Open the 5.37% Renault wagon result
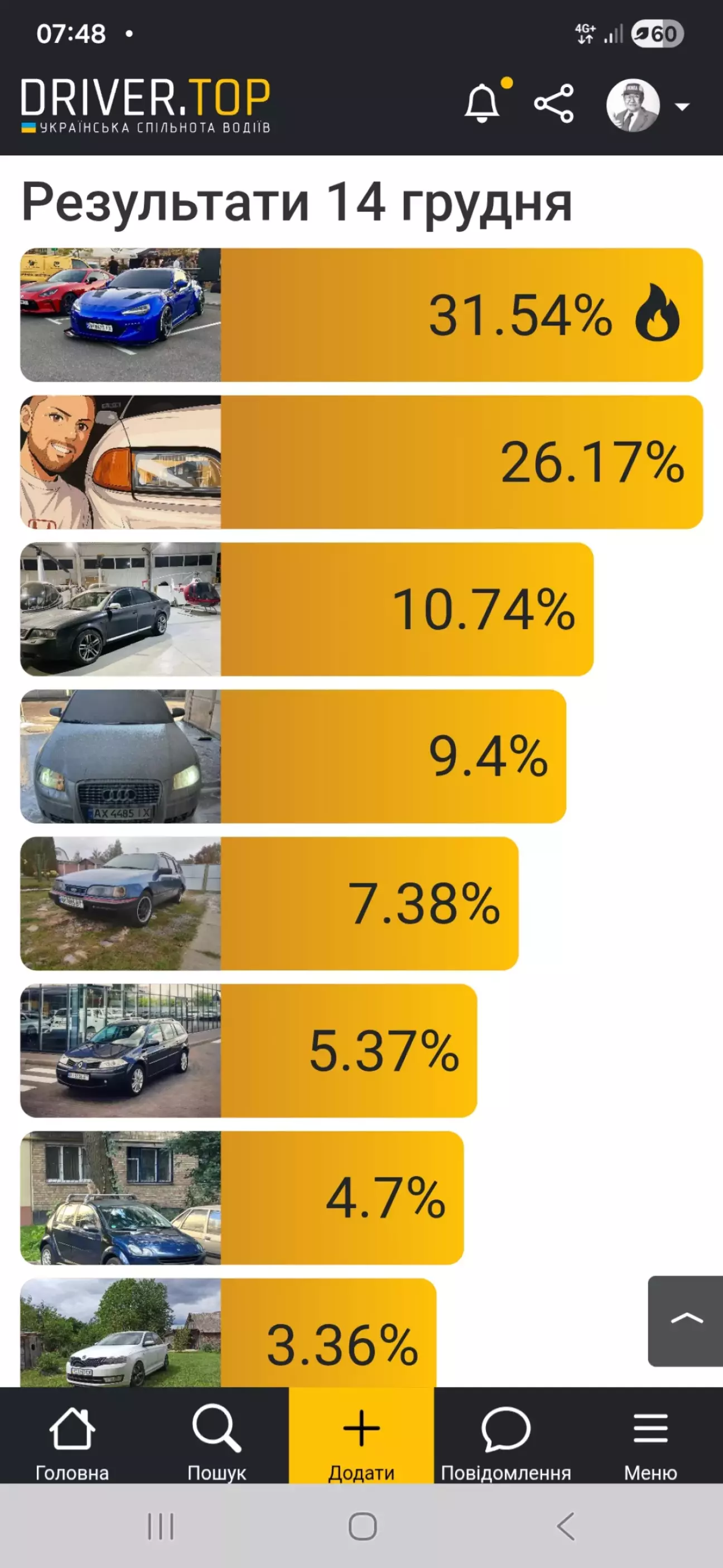 (x=248, y=1051)
